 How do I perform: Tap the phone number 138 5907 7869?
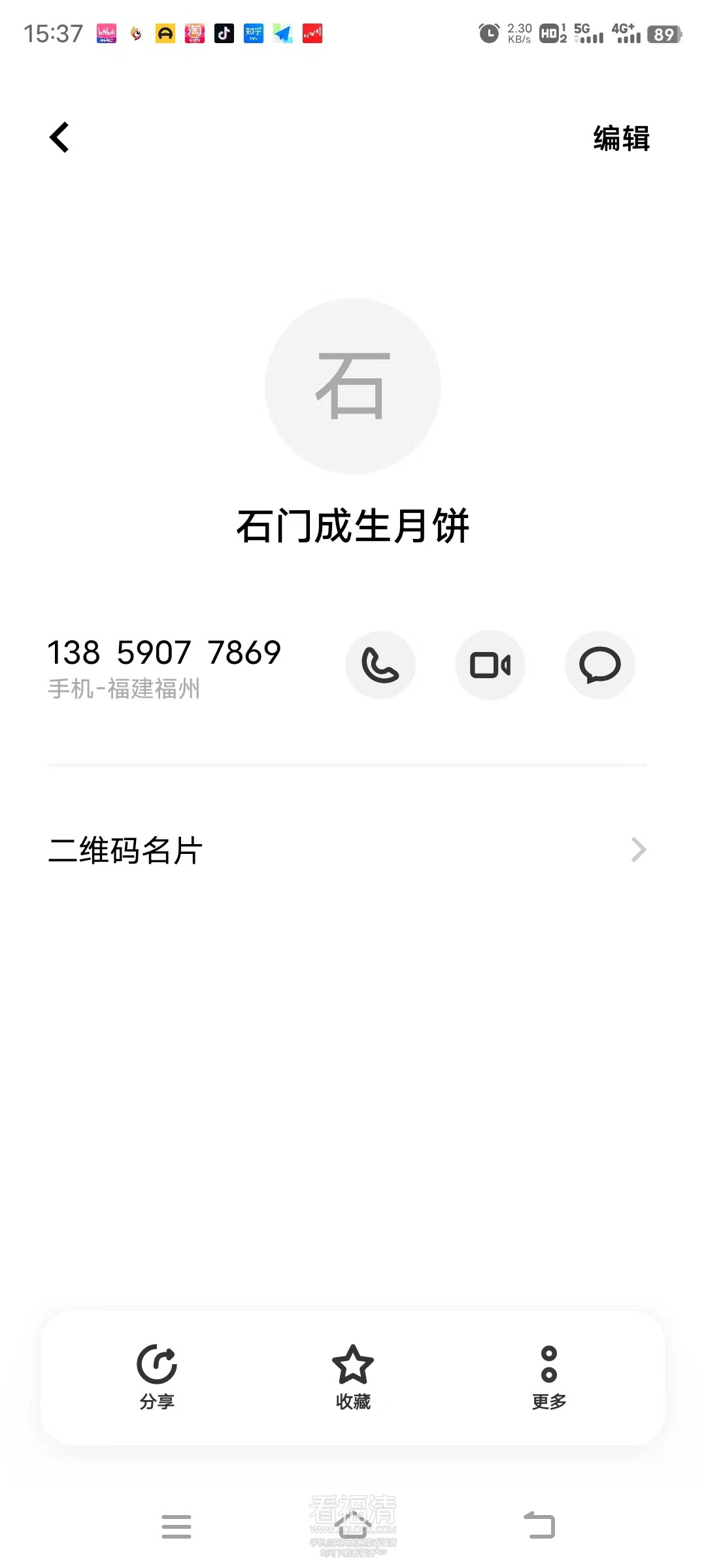[x=164, y=653]
